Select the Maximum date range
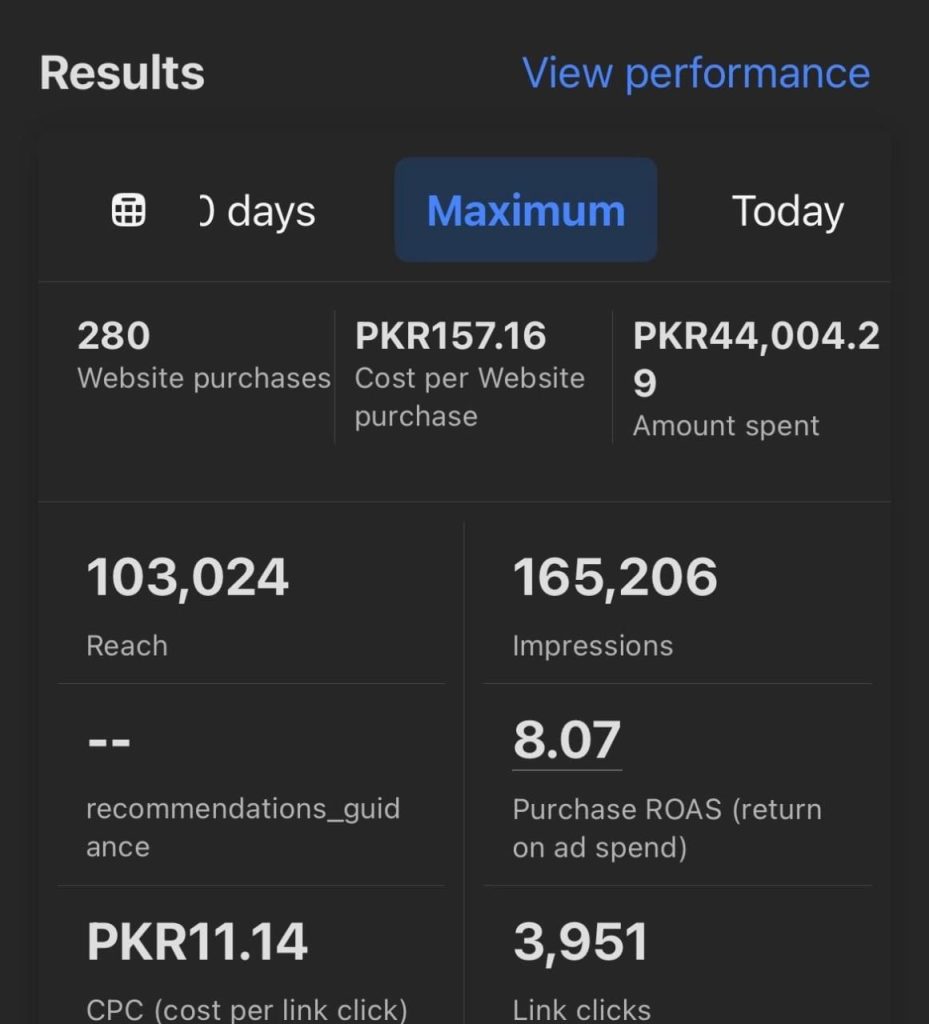Viewport: 929px width, 1024px height. [x=525, y=210]
